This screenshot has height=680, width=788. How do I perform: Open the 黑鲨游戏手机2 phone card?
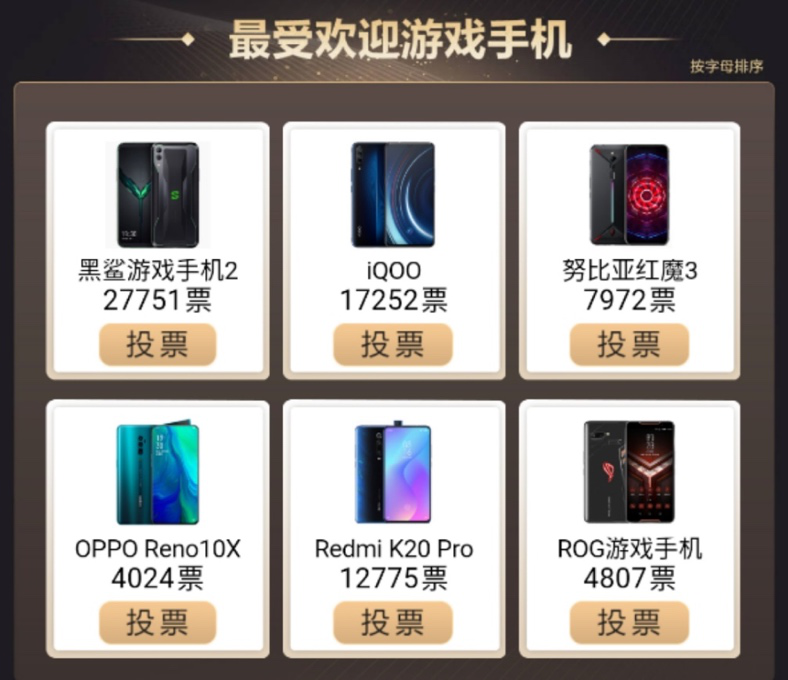(157, 196)
